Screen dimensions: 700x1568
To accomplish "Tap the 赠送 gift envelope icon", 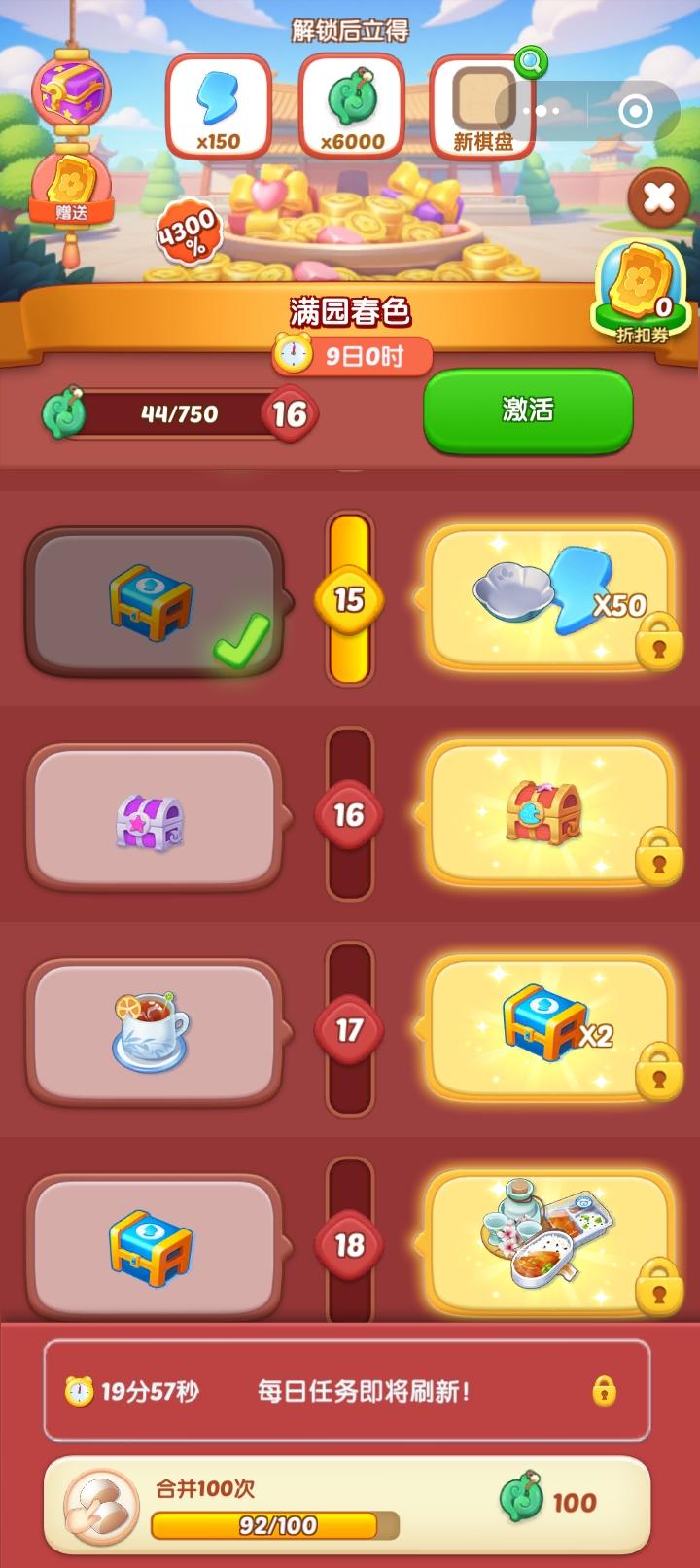I will 73,195.
